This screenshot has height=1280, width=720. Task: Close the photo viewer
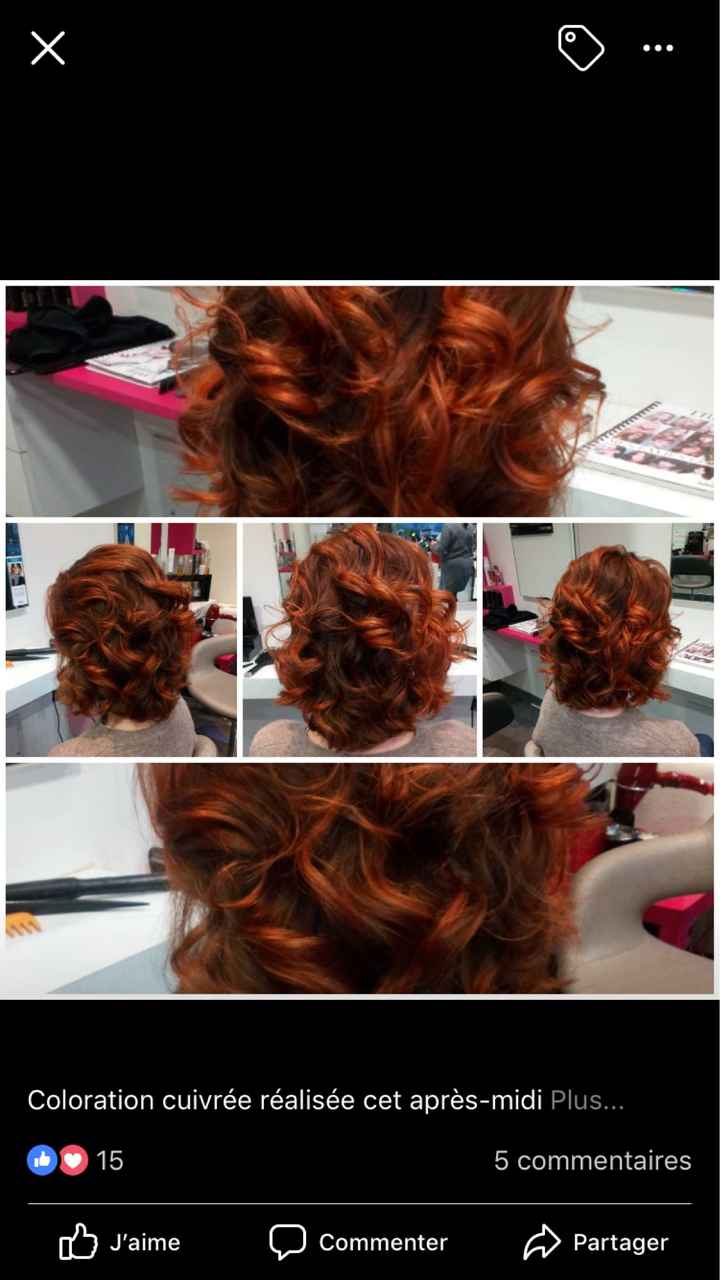click(47, 48)
